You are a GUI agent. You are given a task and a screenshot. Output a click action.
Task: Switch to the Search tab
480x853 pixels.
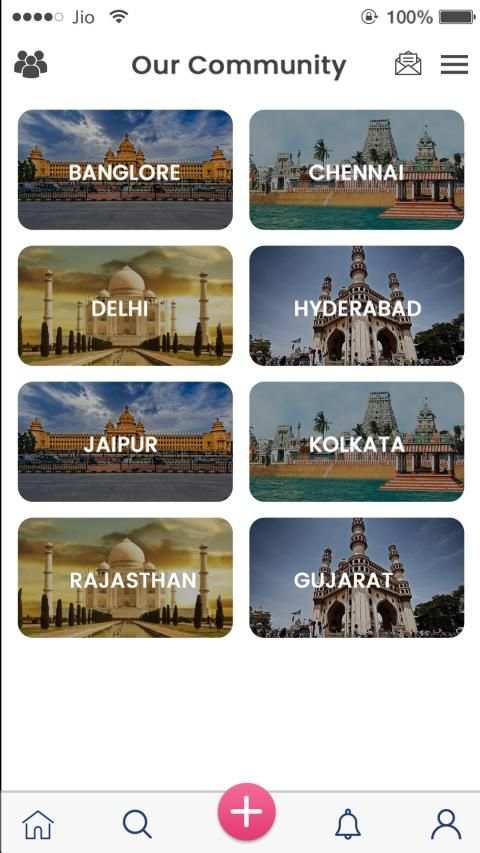[137, 824]
